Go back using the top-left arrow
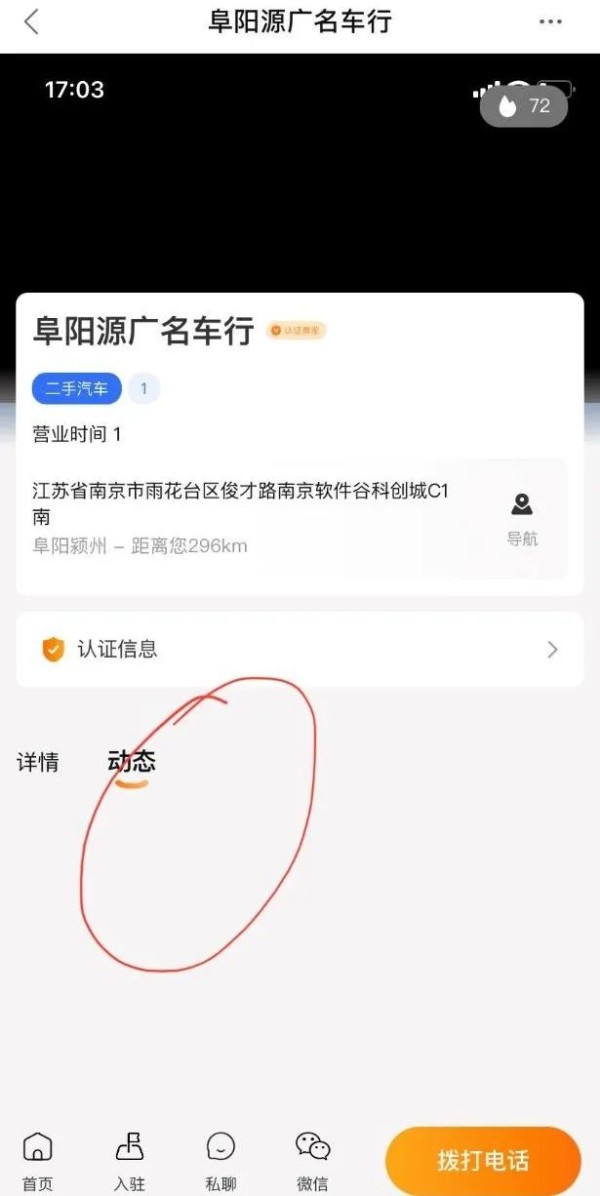The height and width of the screenshot is (1196, 600). (31, 22)
